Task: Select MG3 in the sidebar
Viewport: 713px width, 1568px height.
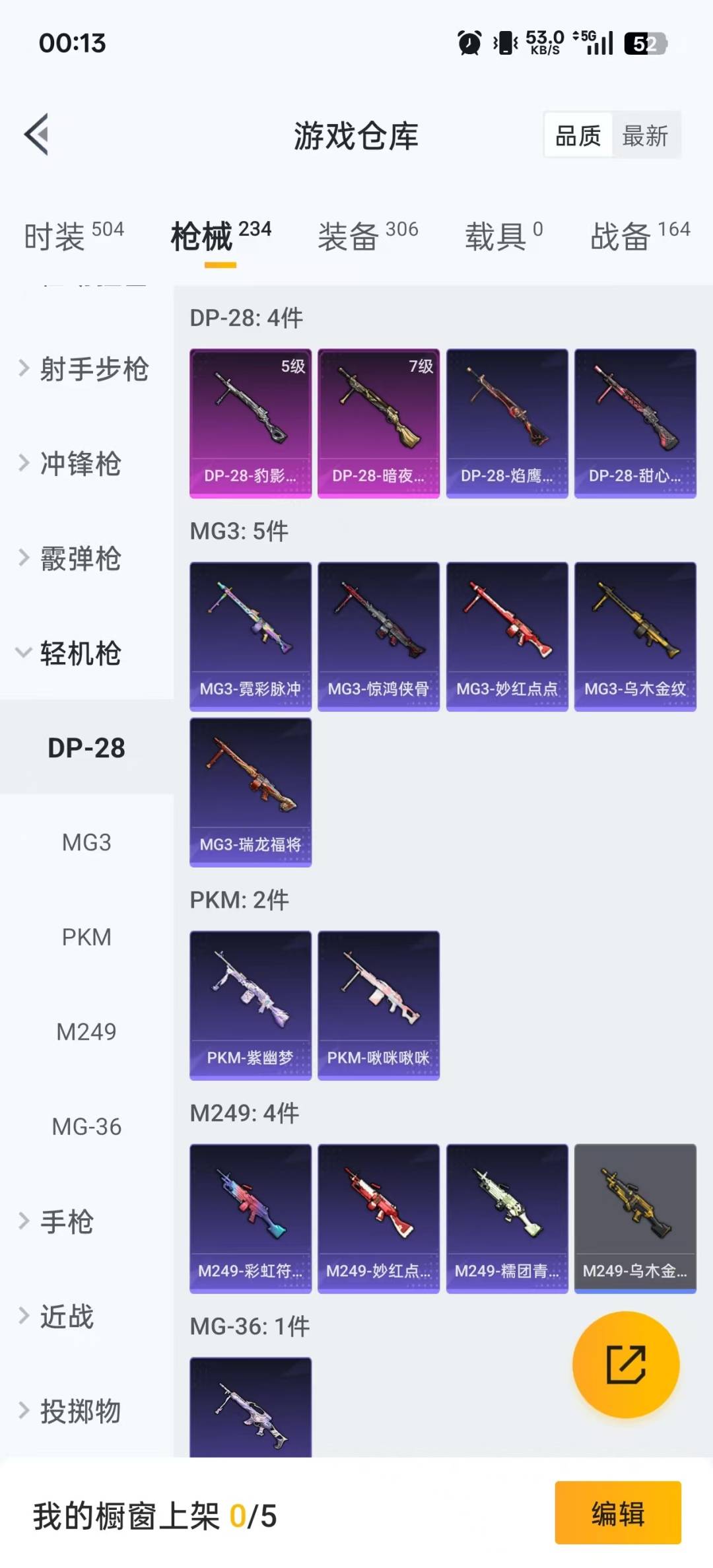Action: point(86,842)
